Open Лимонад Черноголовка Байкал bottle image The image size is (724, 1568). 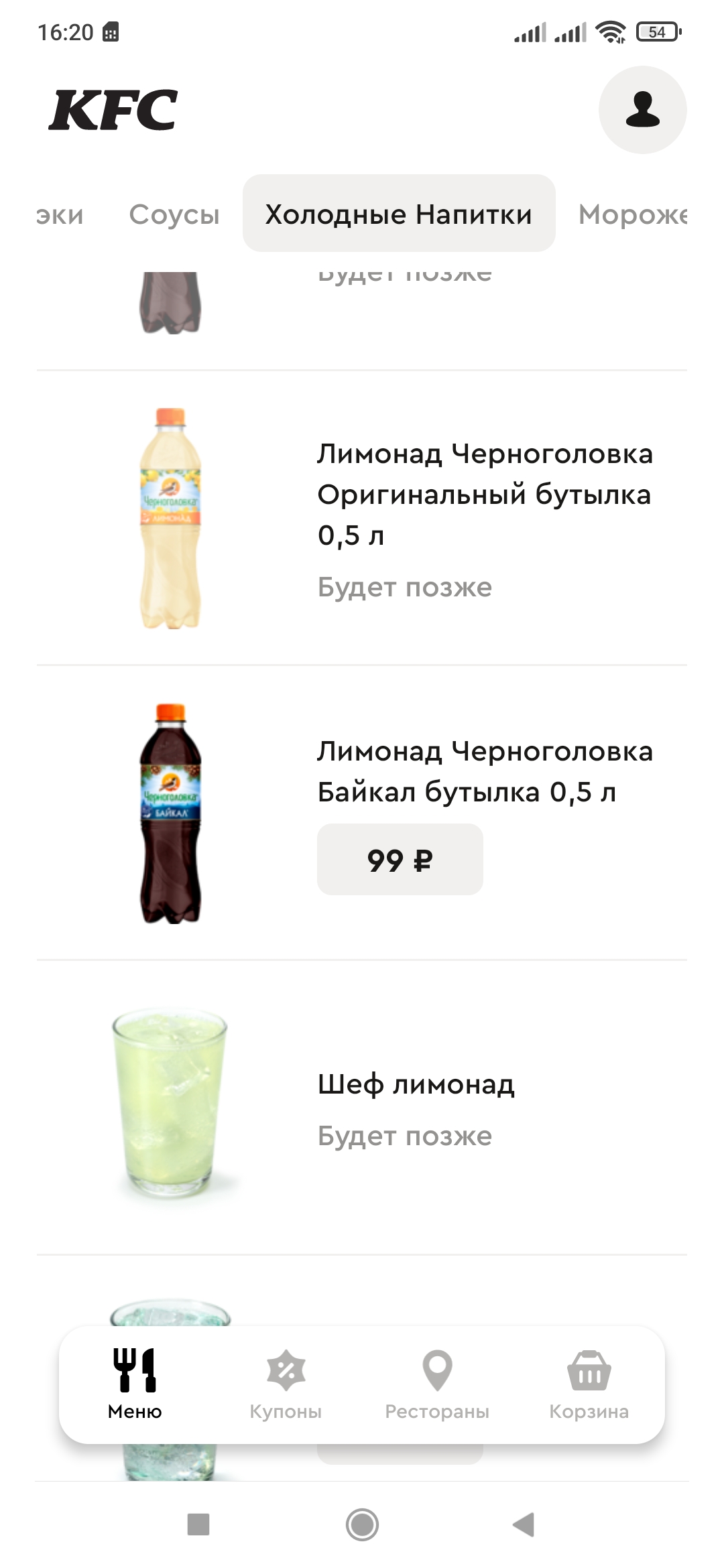pos(170,813)
